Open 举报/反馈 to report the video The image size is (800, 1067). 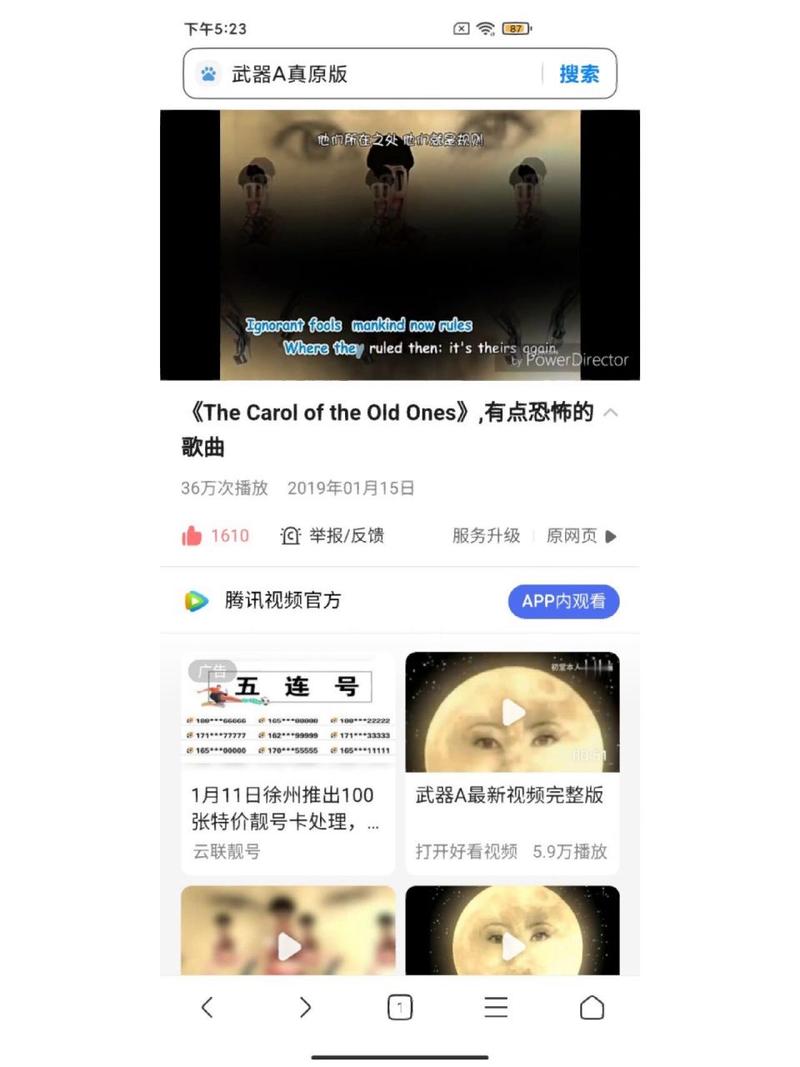333,536
